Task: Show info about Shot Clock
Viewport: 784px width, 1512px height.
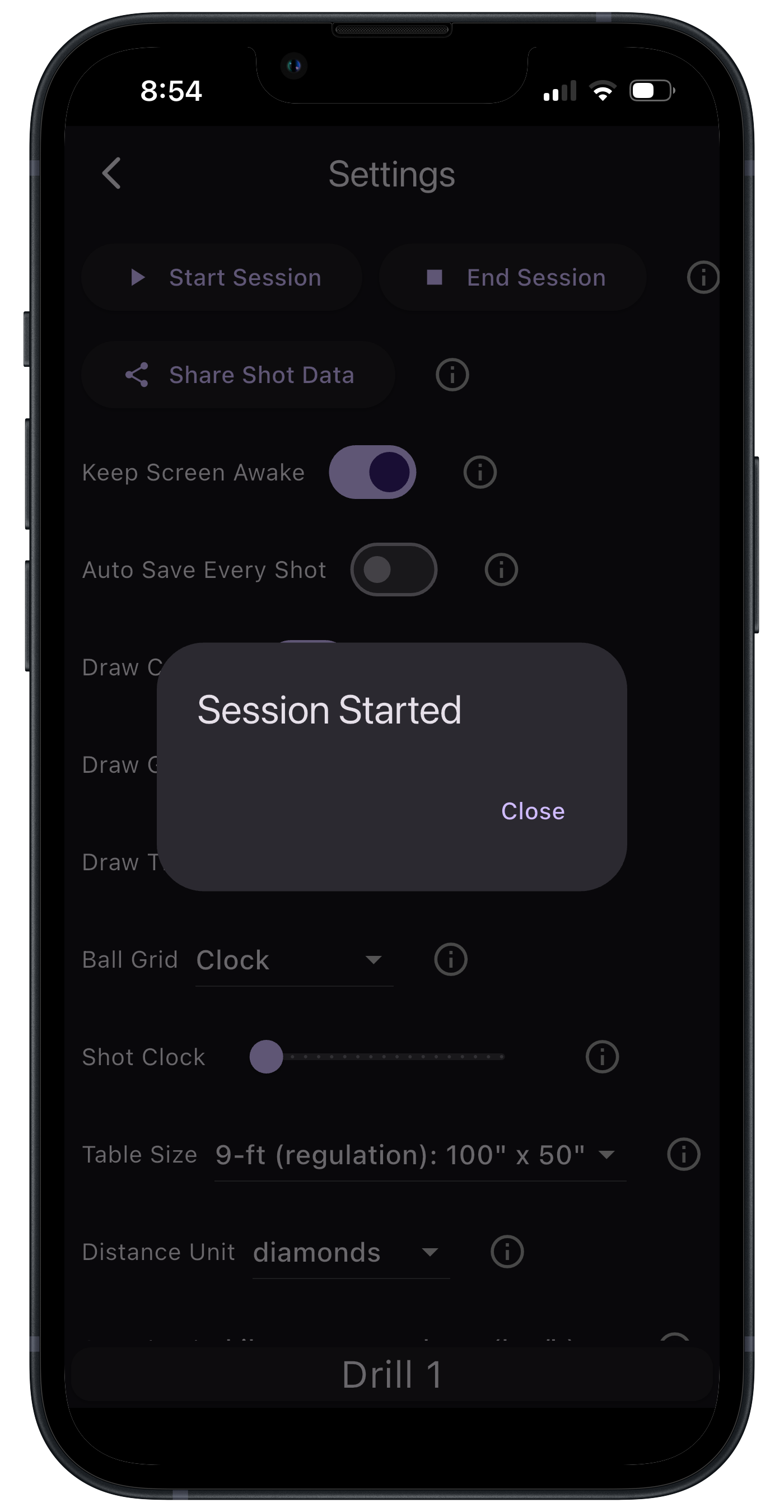Action: 601,1057
